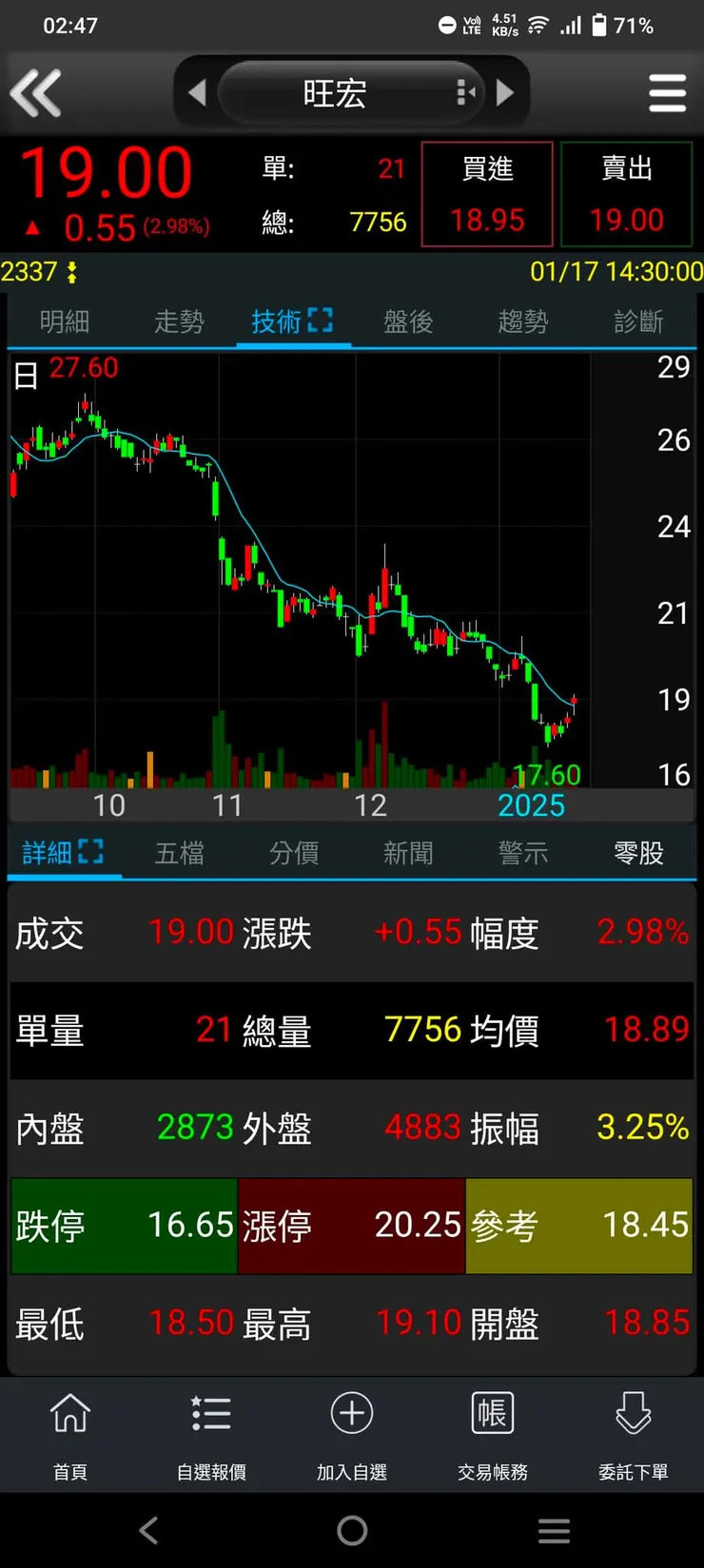View the 診斷 tab
The image size is (704, 1568).
point(638,321)
